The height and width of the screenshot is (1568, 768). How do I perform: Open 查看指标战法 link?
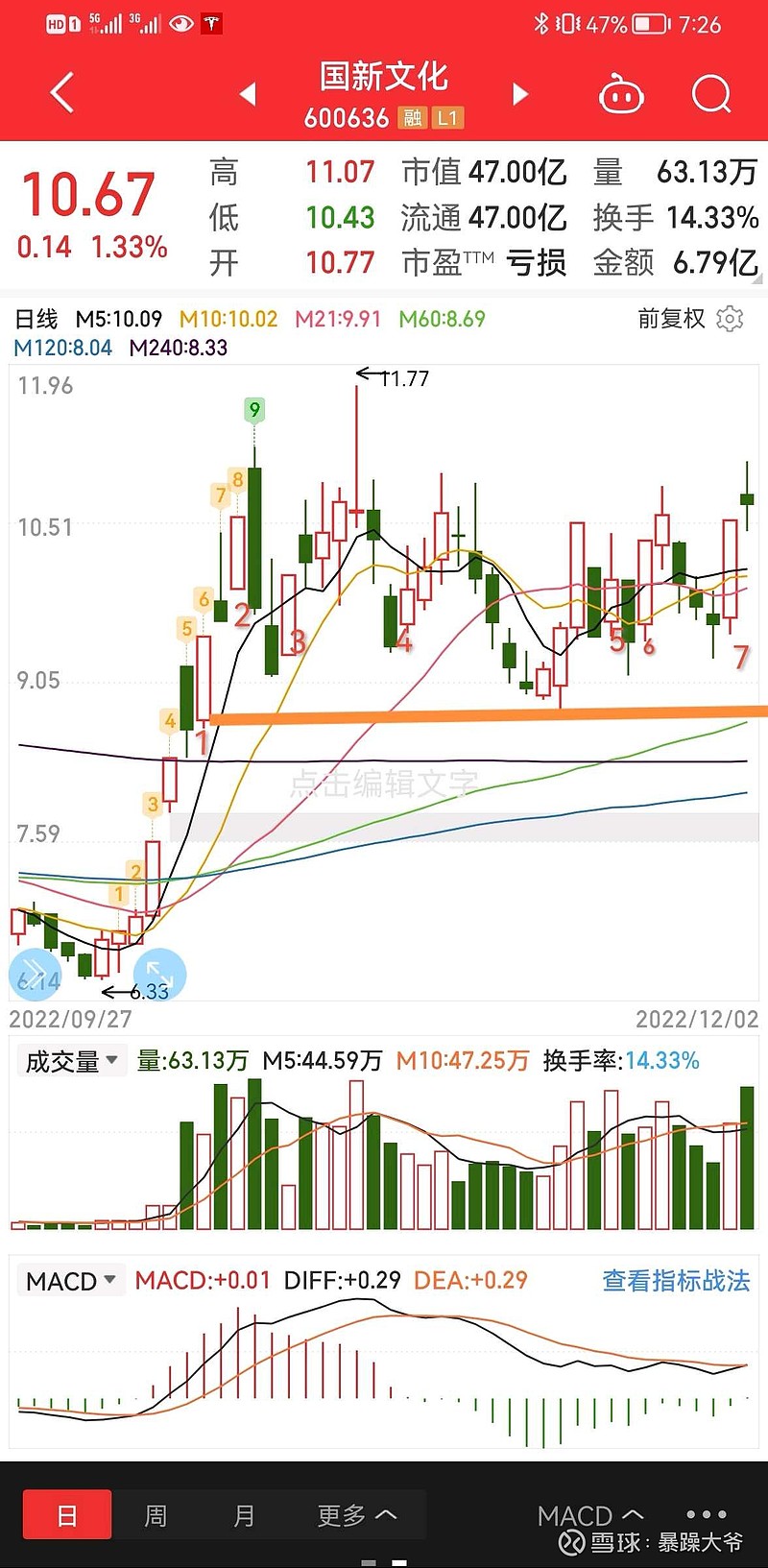pyautogui.click(x=676, y=1281)
